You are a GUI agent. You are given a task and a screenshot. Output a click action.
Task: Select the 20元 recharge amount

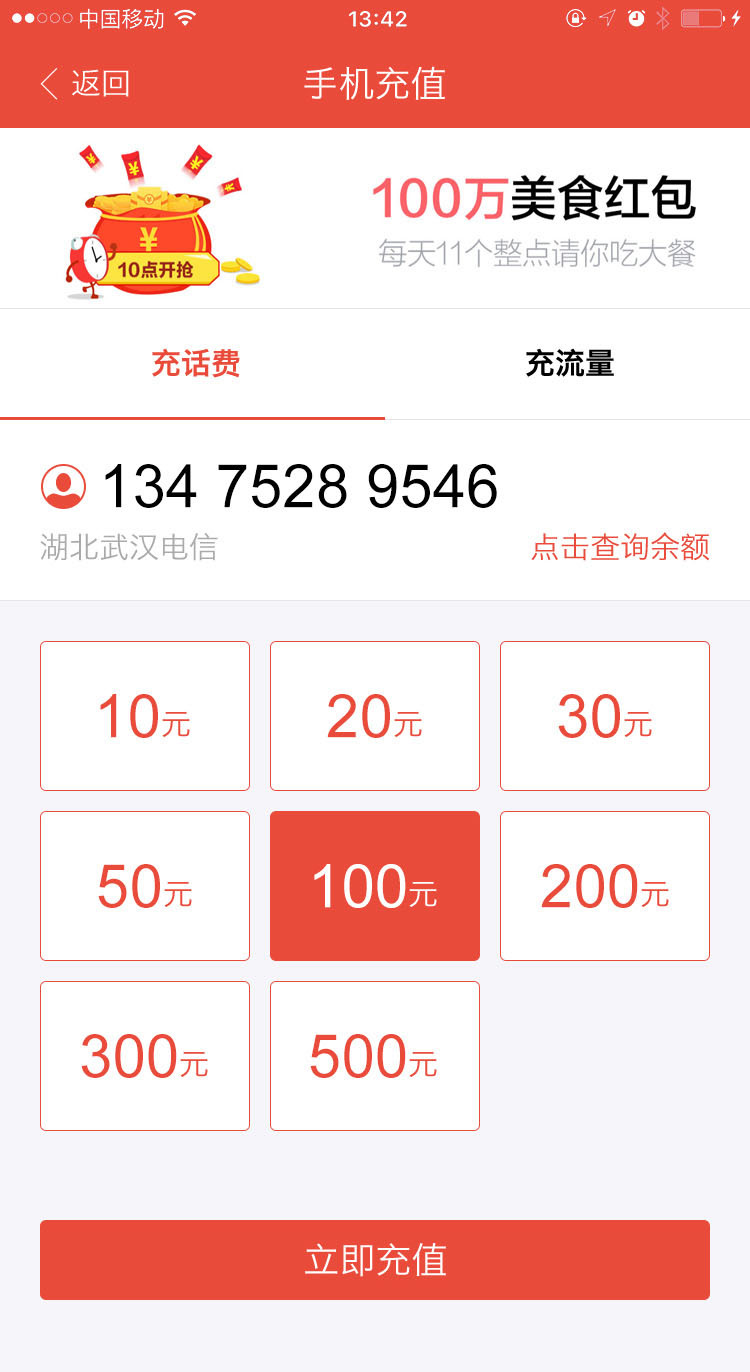click(375, 716)
